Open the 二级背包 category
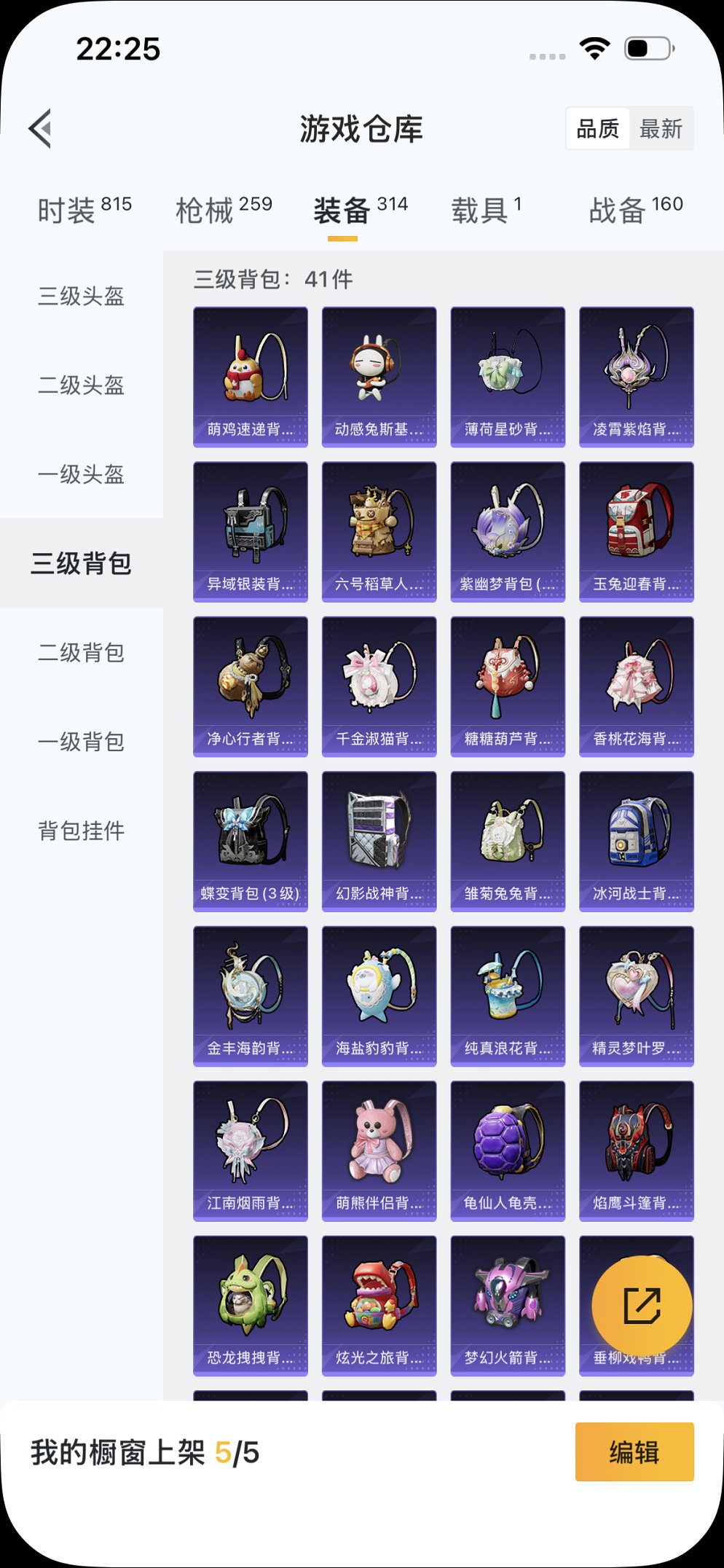 tap(82, 652)
